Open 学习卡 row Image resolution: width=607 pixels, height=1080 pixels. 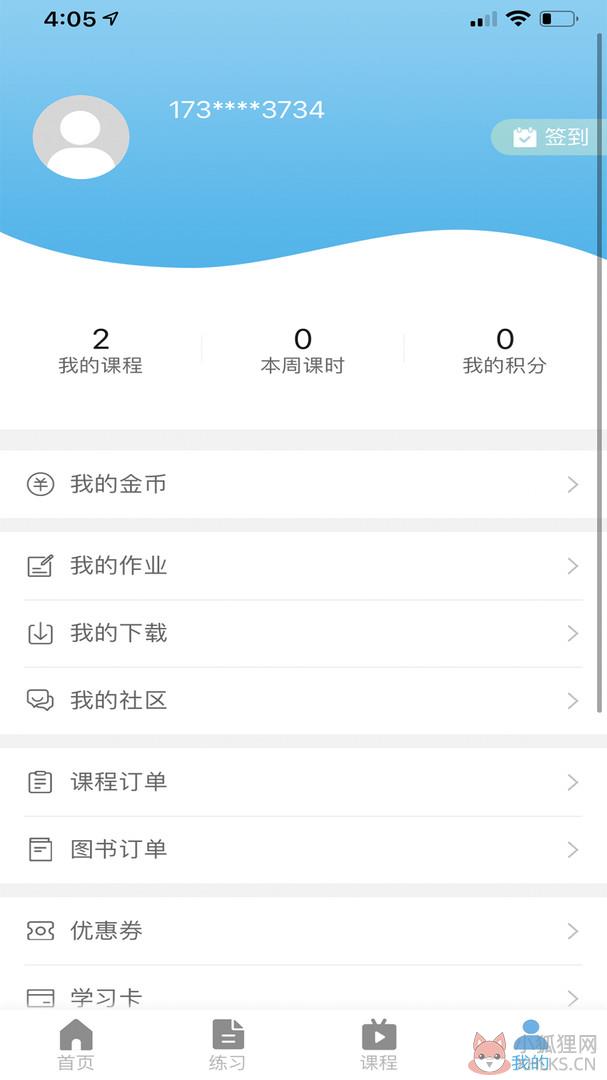click(303, 988)
